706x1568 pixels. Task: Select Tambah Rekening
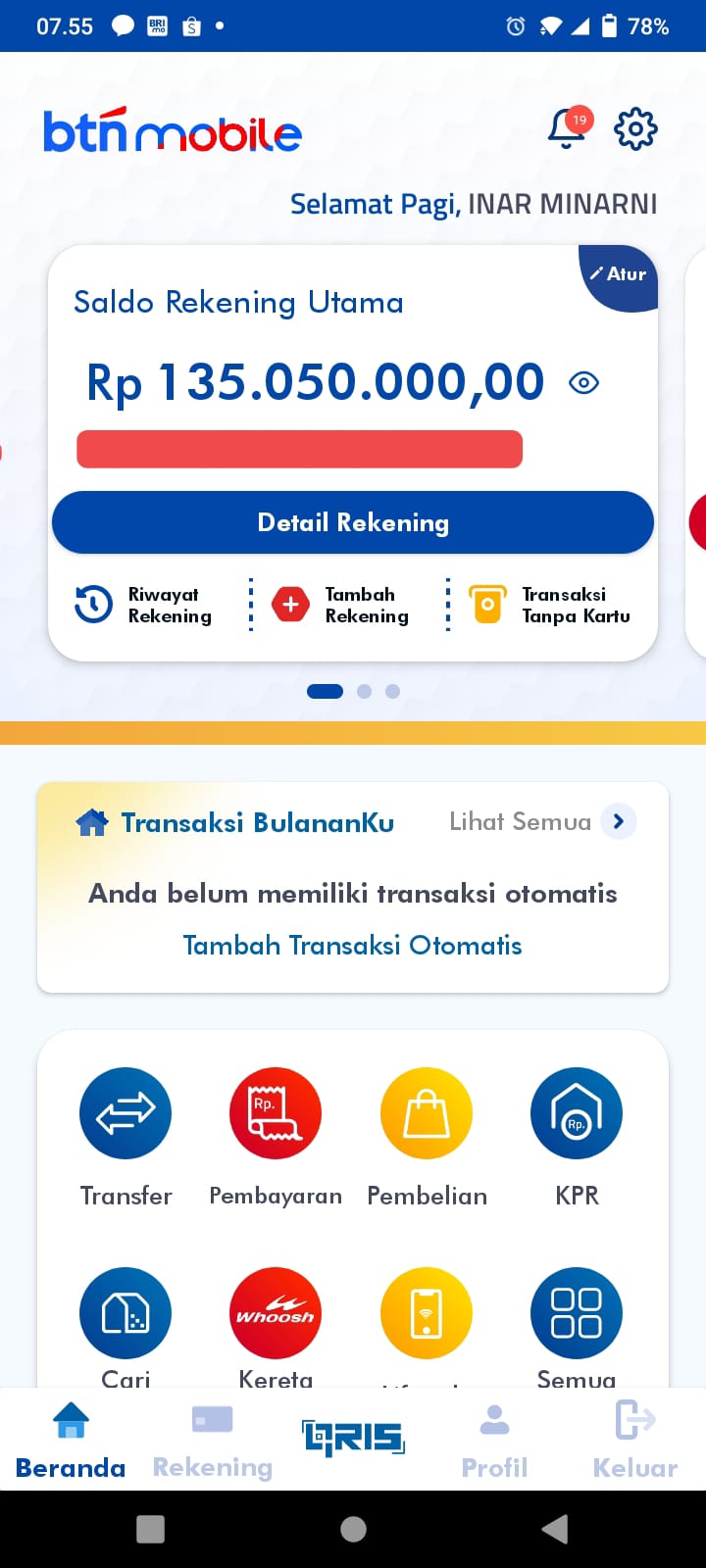[341, 605]
